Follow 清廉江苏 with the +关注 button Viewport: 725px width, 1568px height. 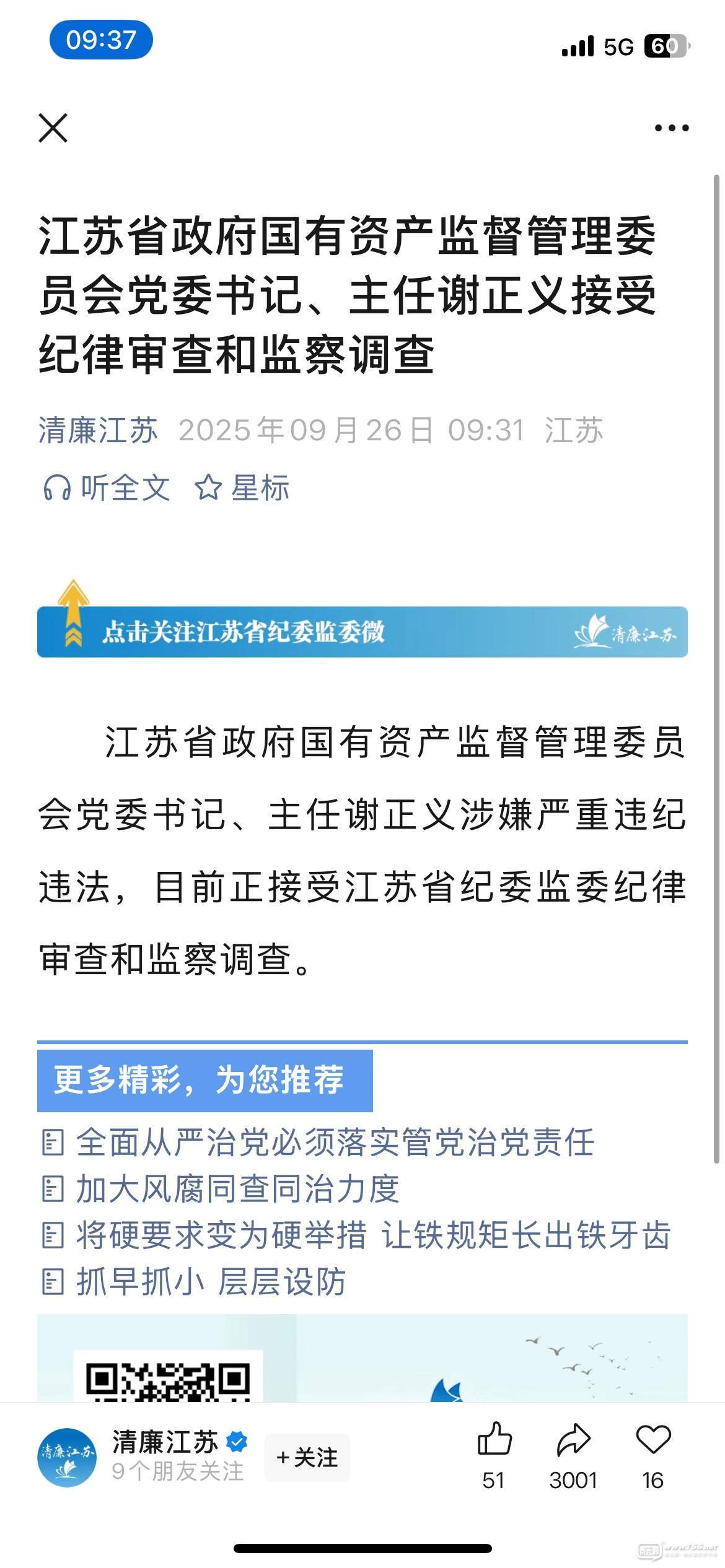(x=307, y=1458)
